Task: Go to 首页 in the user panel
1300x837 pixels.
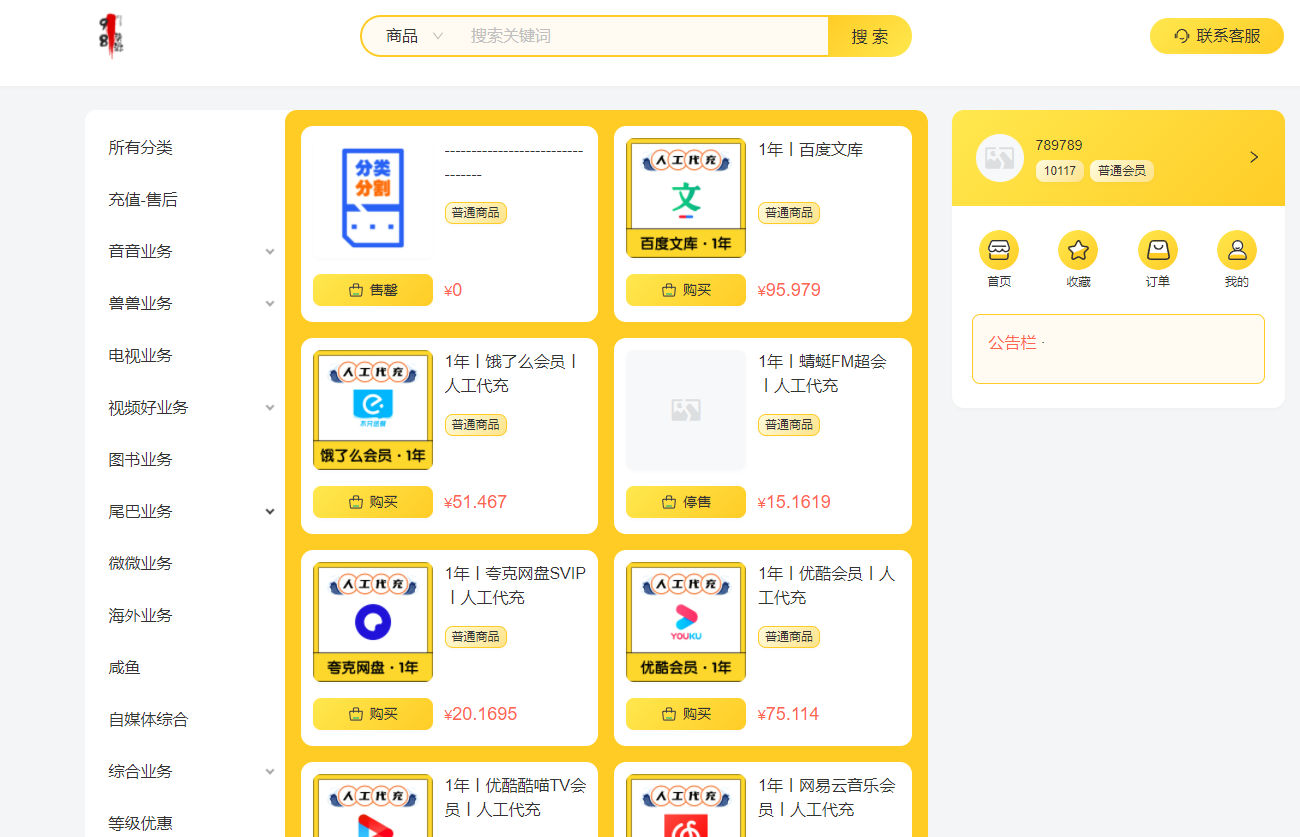Action: point(999,259)
